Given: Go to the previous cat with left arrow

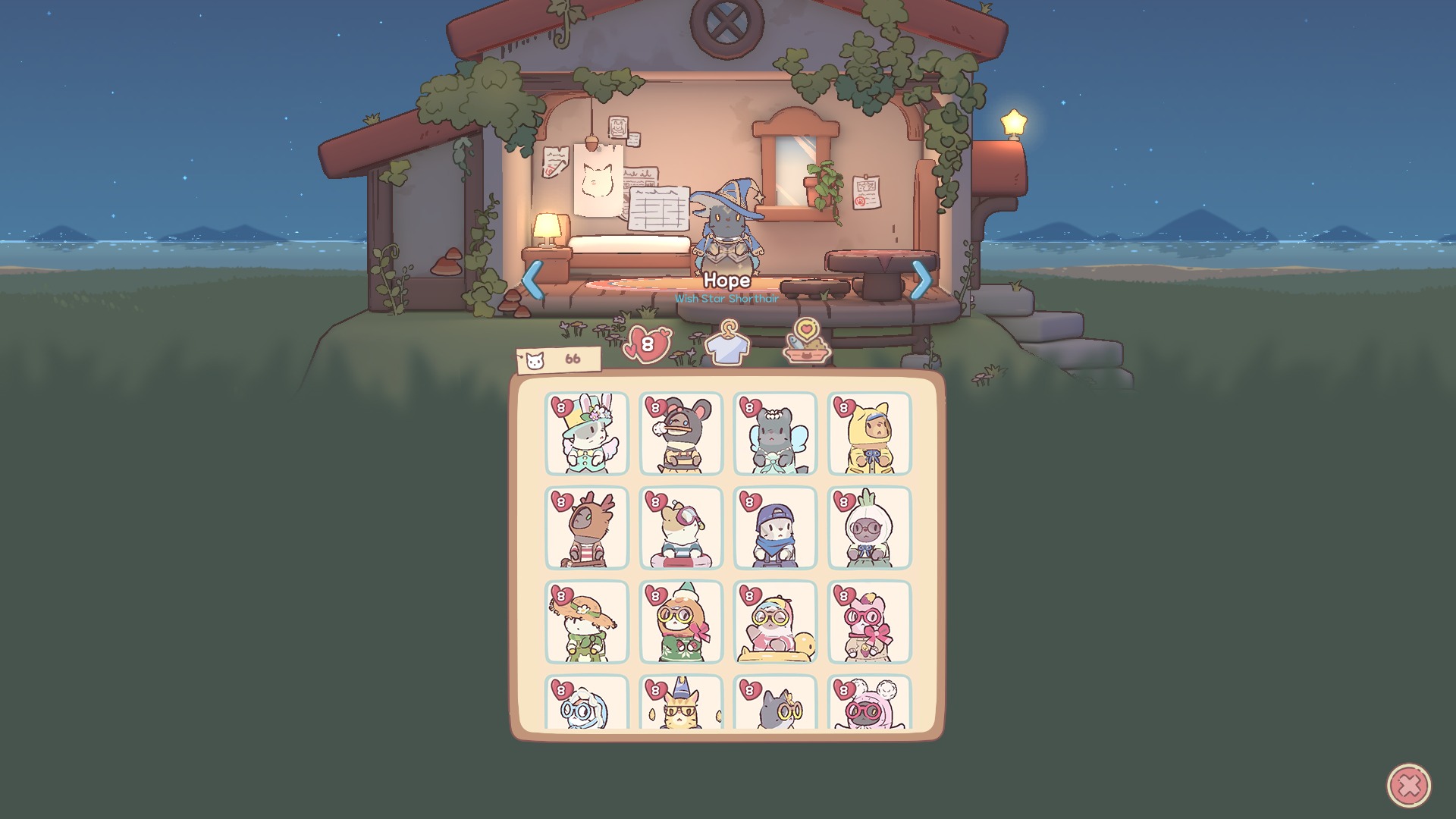Looking at the screenshot, I should pyautogui.click(x=532, y=280).
